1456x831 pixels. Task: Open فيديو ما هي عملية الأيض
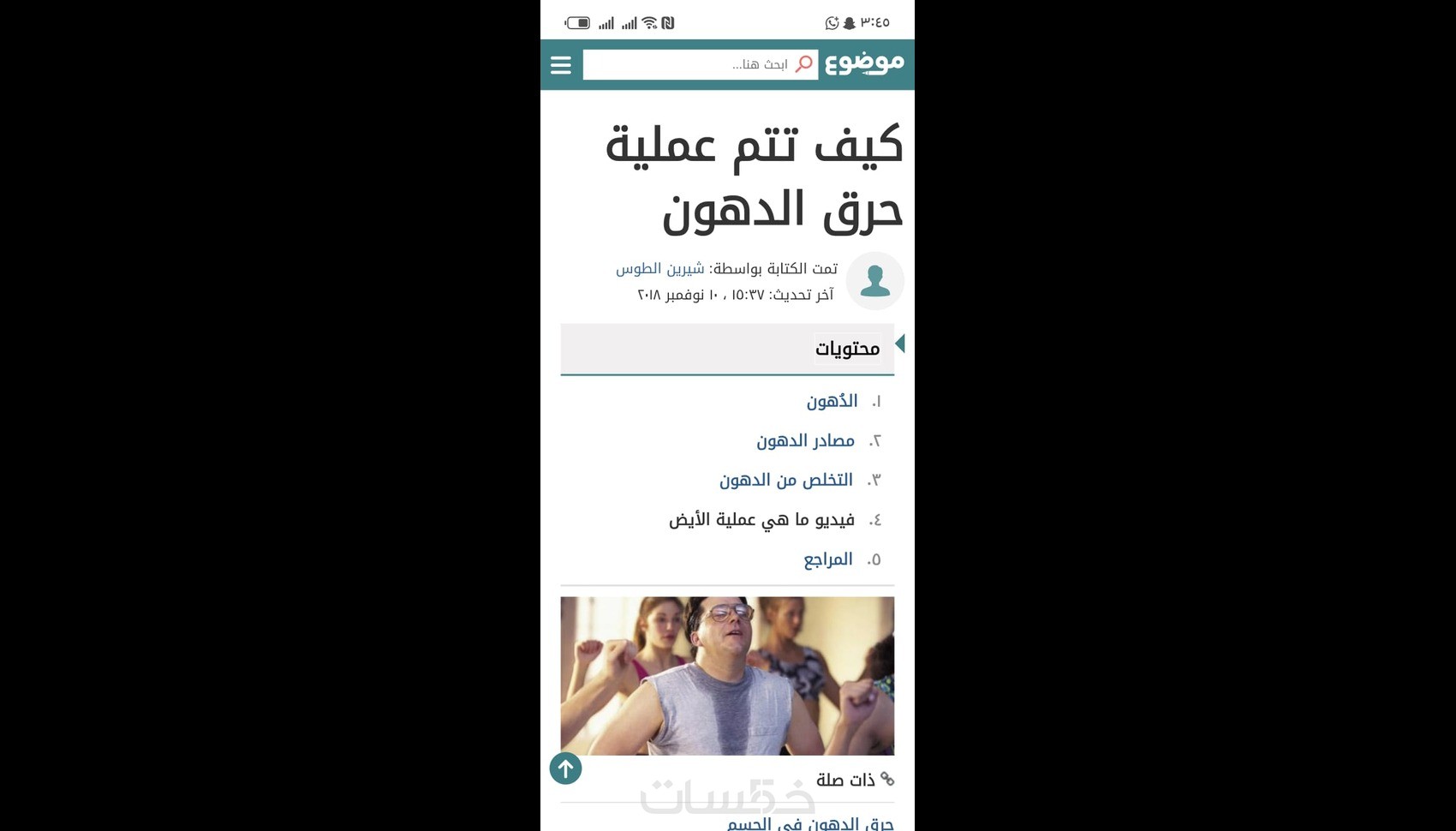[761, 520]
